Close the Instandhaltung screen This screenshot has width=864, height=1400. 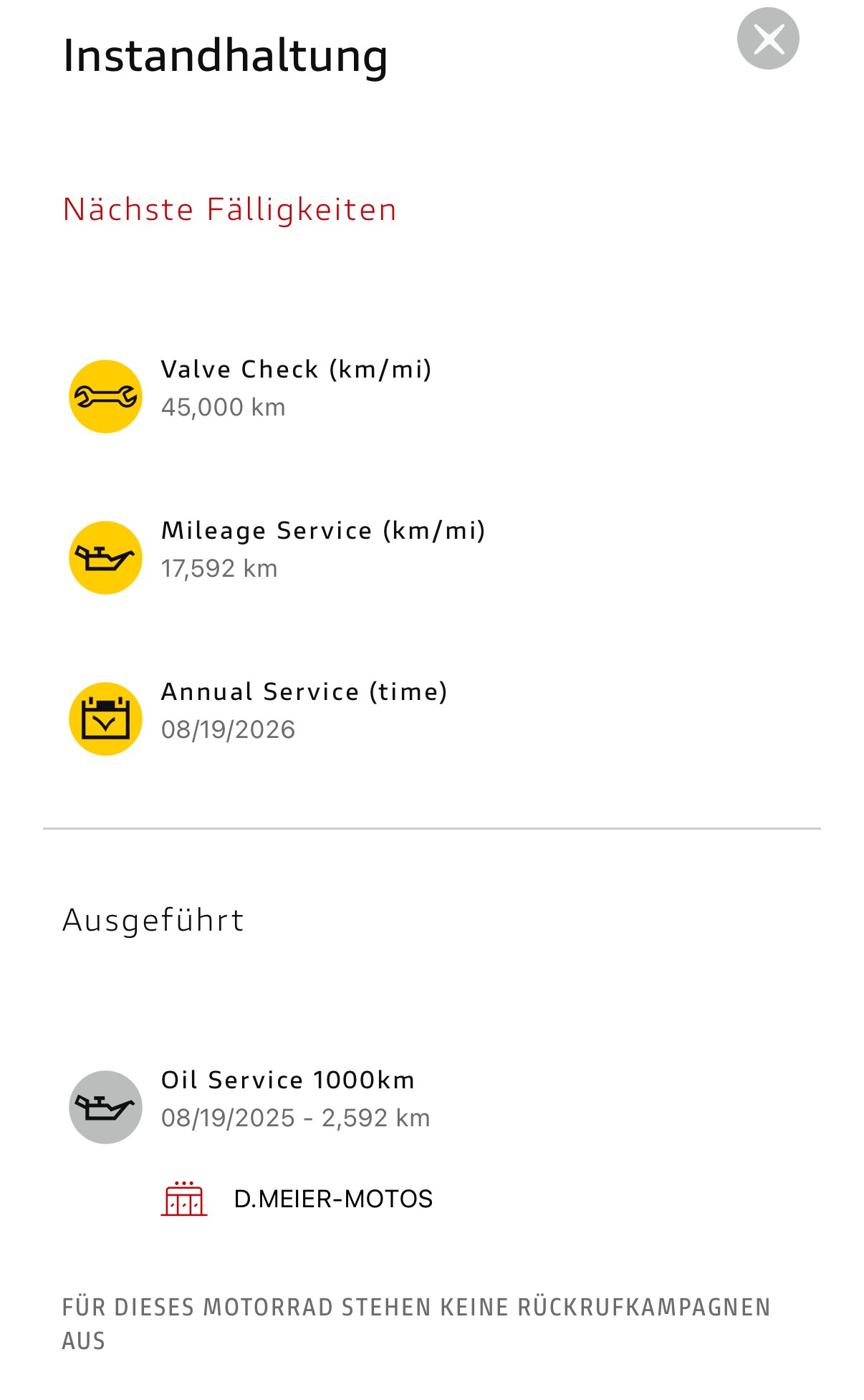768,39
